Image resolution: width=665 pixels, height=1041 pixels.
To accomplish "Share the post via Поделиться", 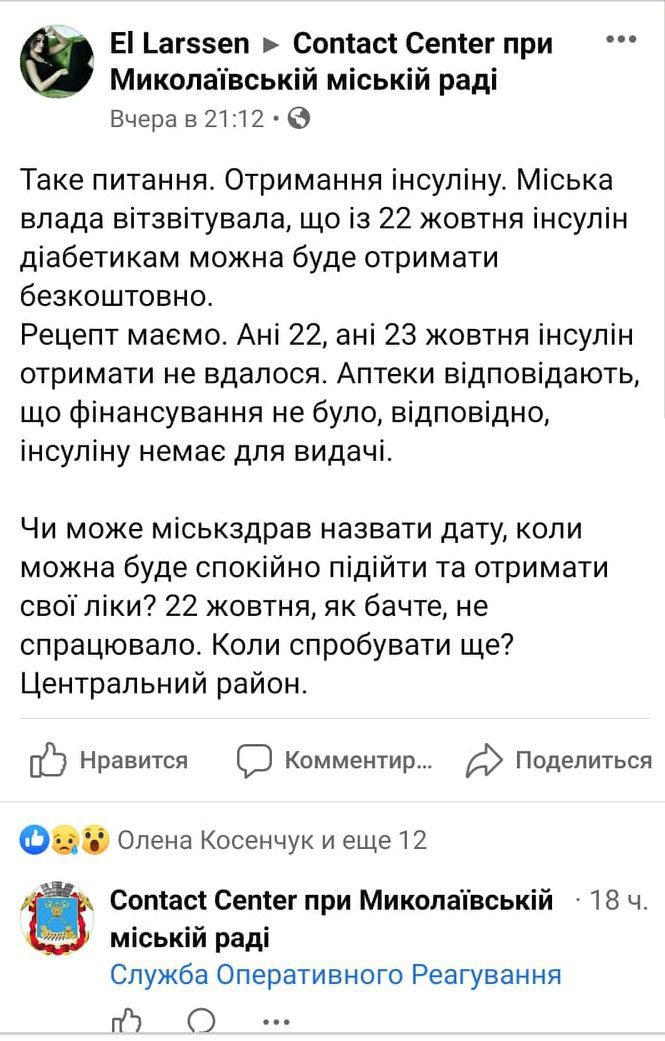I will [x=559, y=761].
